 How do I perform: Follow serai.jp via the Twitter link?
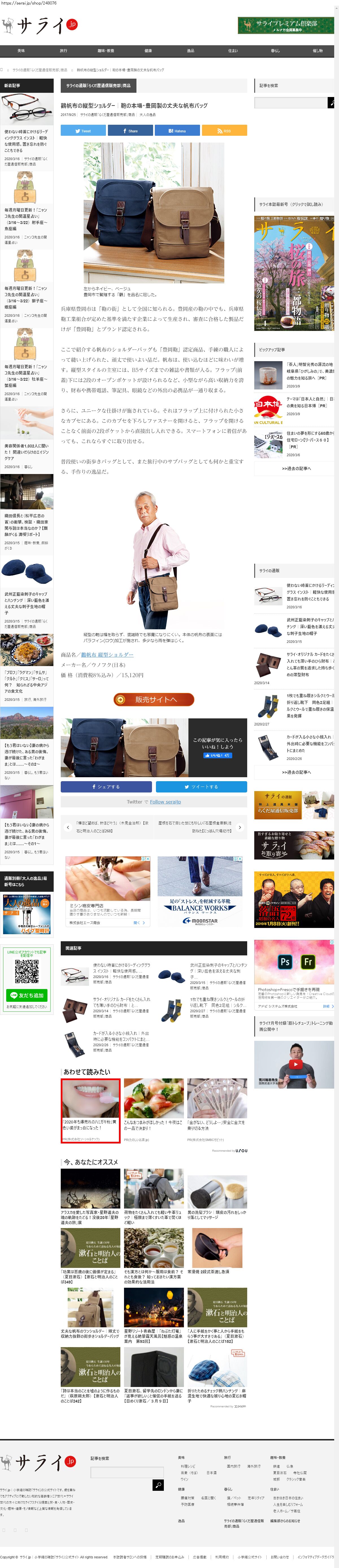(x=165, y=802)
